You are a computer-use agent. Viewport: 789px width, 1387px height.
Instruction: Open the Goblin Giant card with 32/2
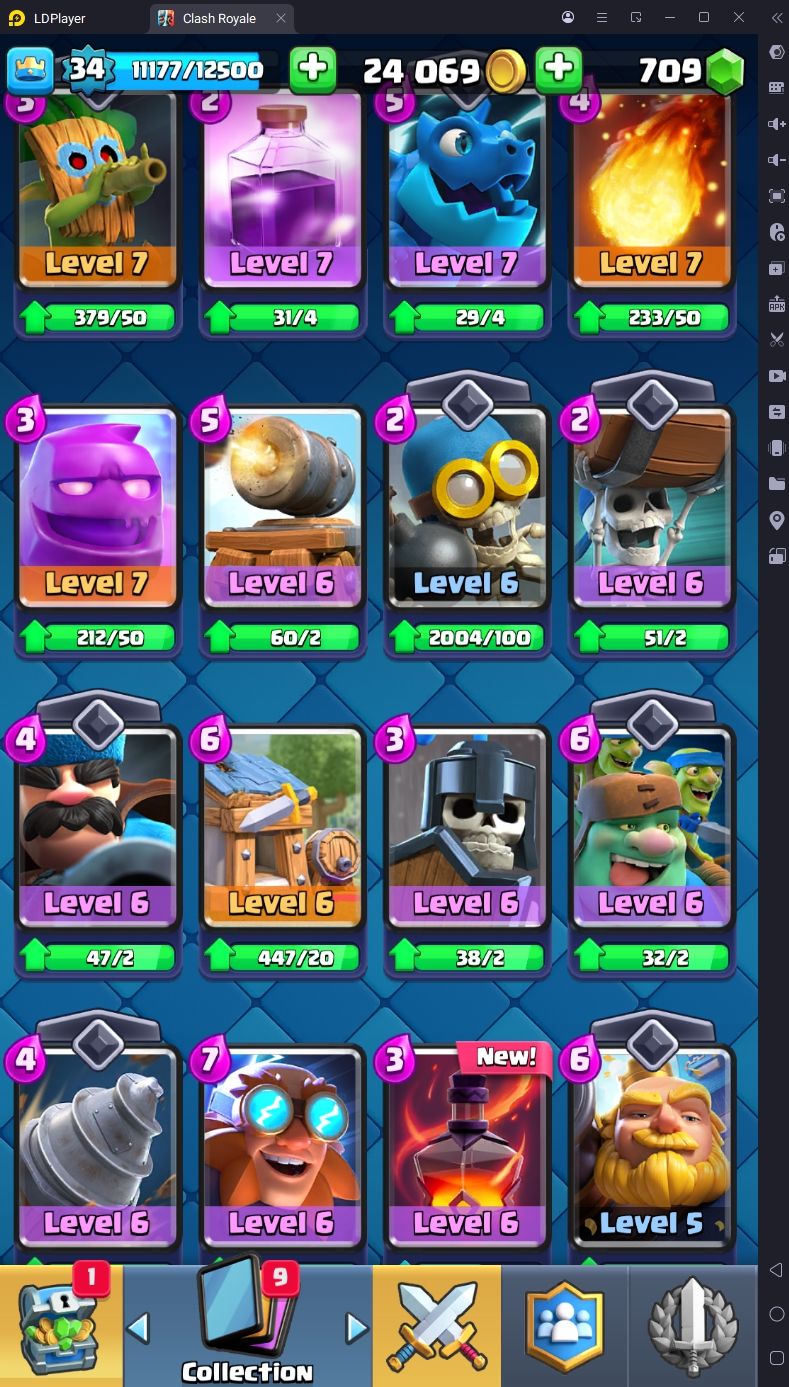tap(652, 830)
